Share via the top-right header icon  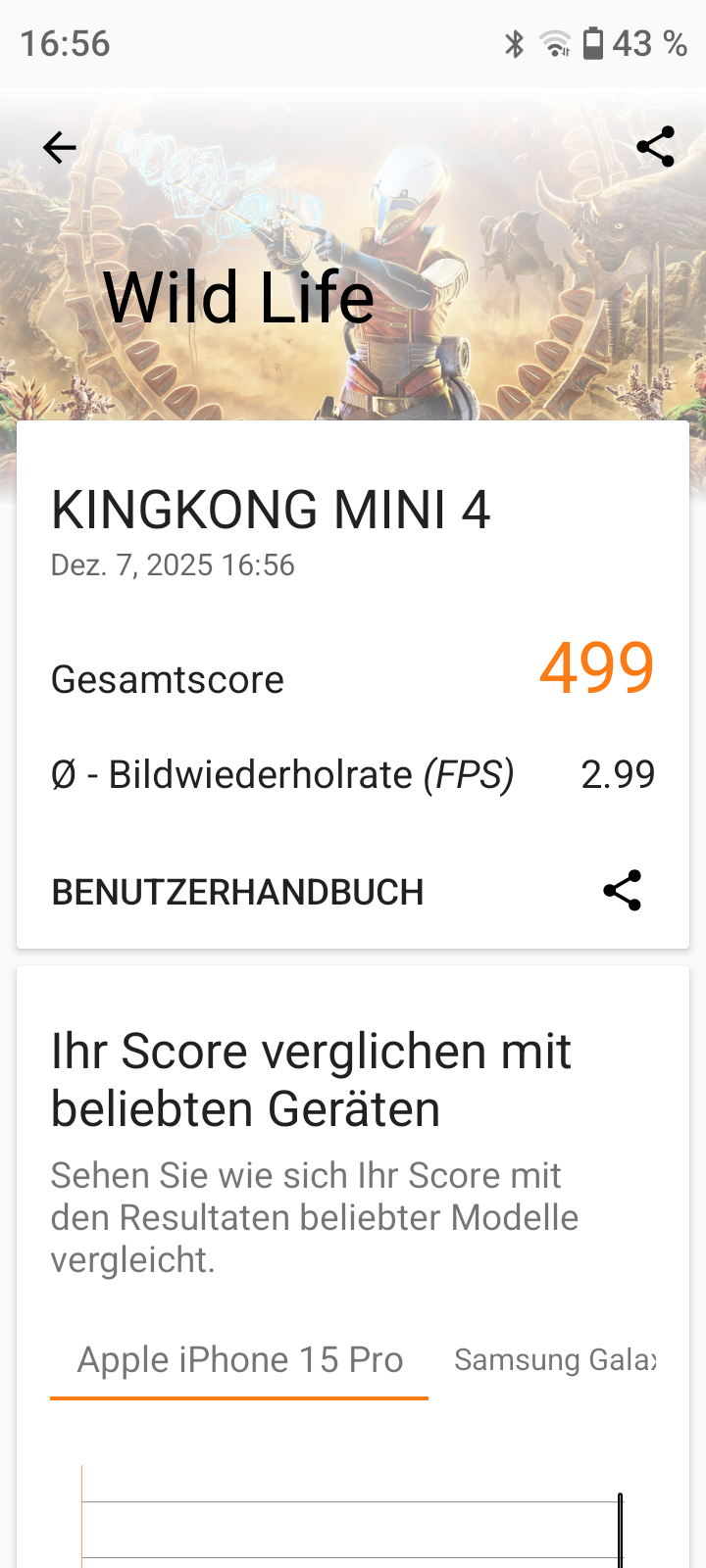tap(655, 147)
